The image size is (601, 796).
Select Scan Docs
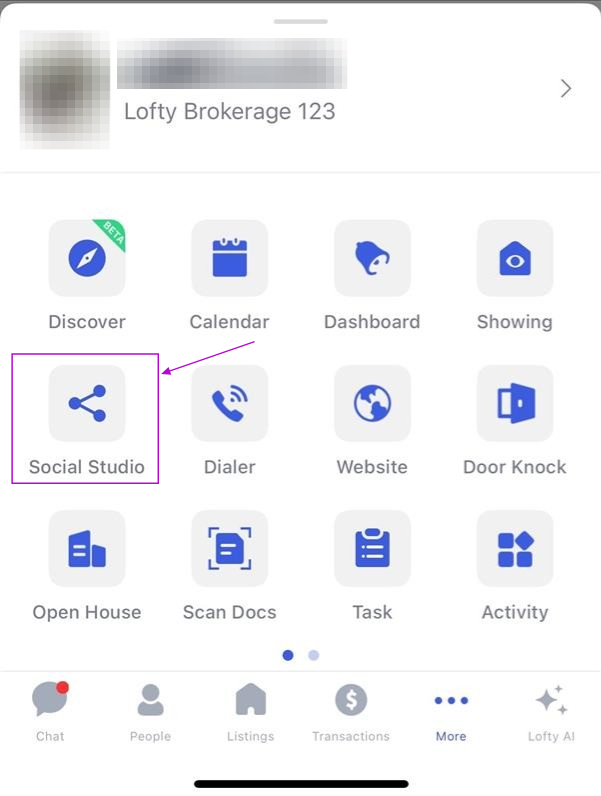coord(229,549)
